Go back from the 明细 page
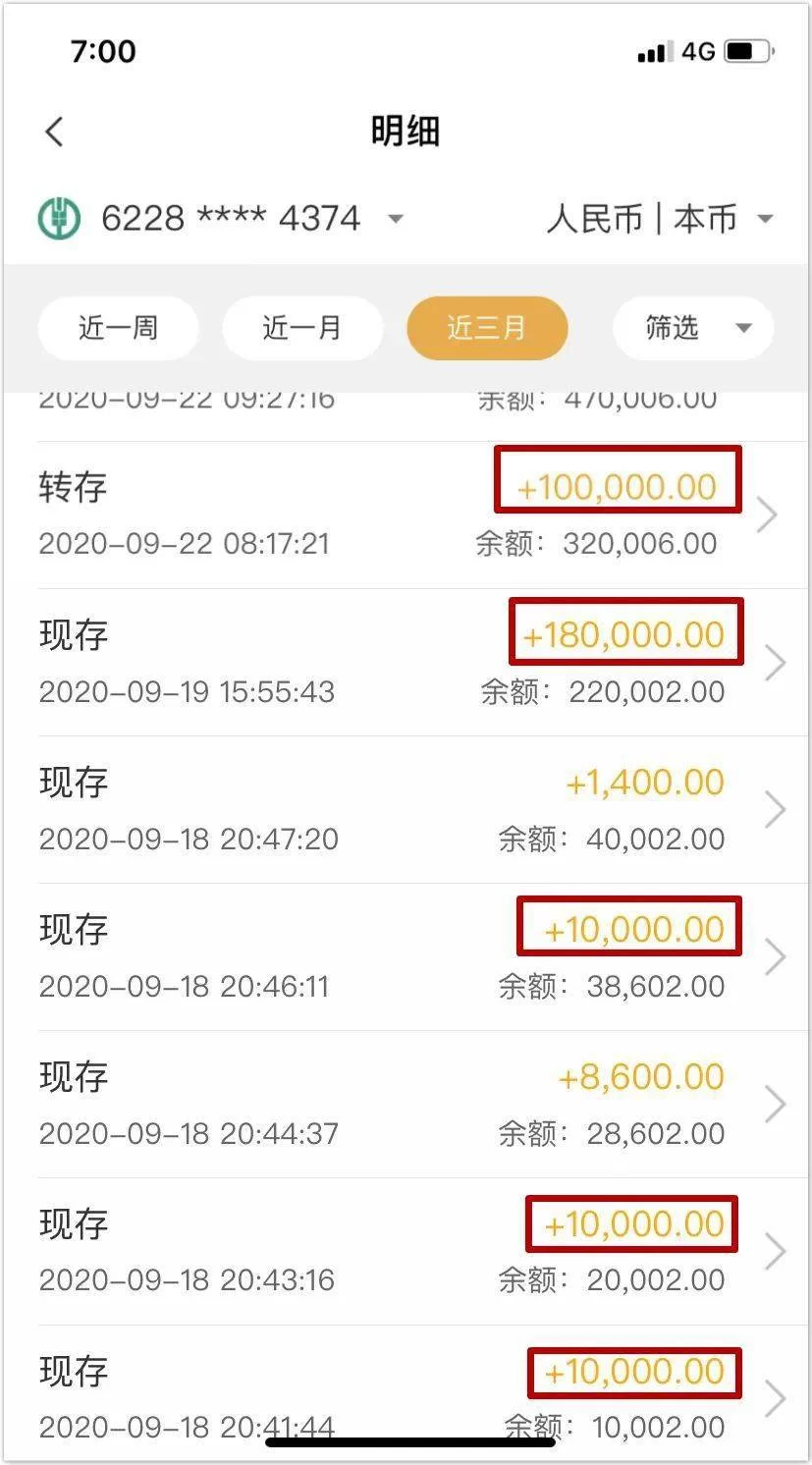Viewport: 812px width, 1465px height. point(55,132)
